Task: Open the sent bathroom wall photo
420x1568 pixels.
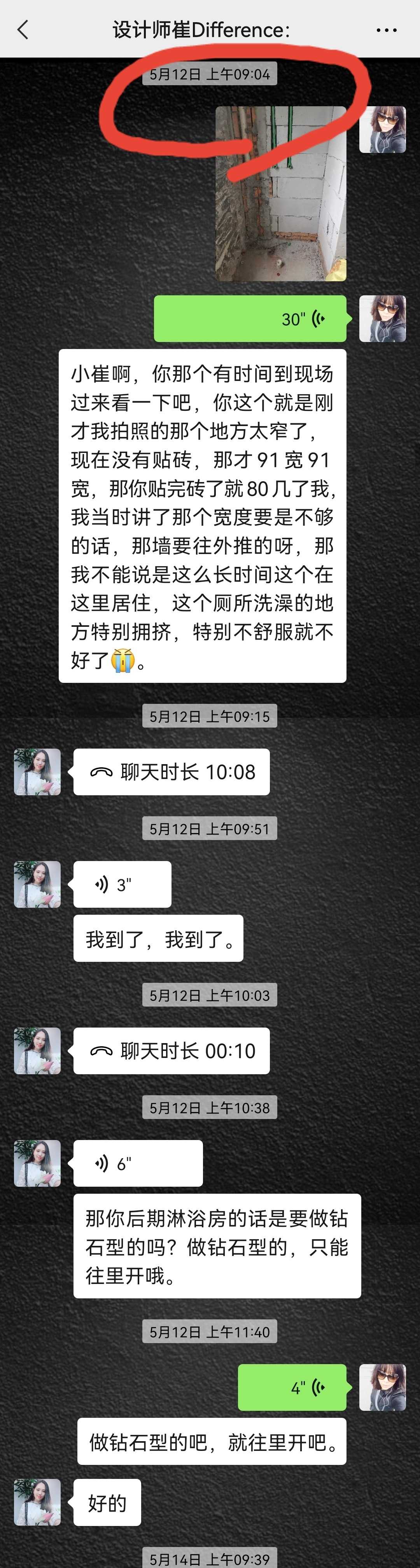Action: click(x=281, y=193)
